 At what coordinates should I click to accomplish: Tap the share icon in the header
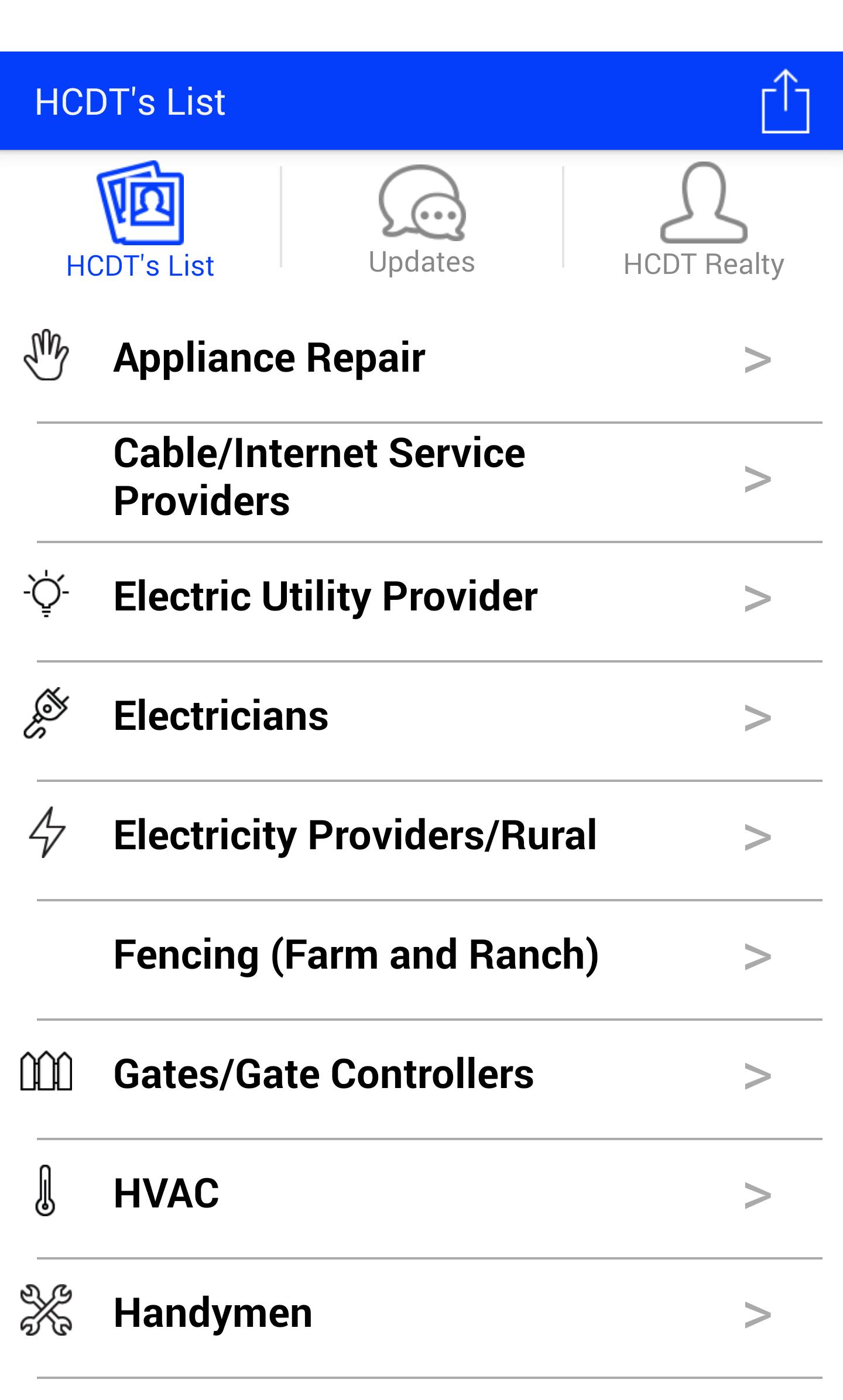click(x=785, y=101)
